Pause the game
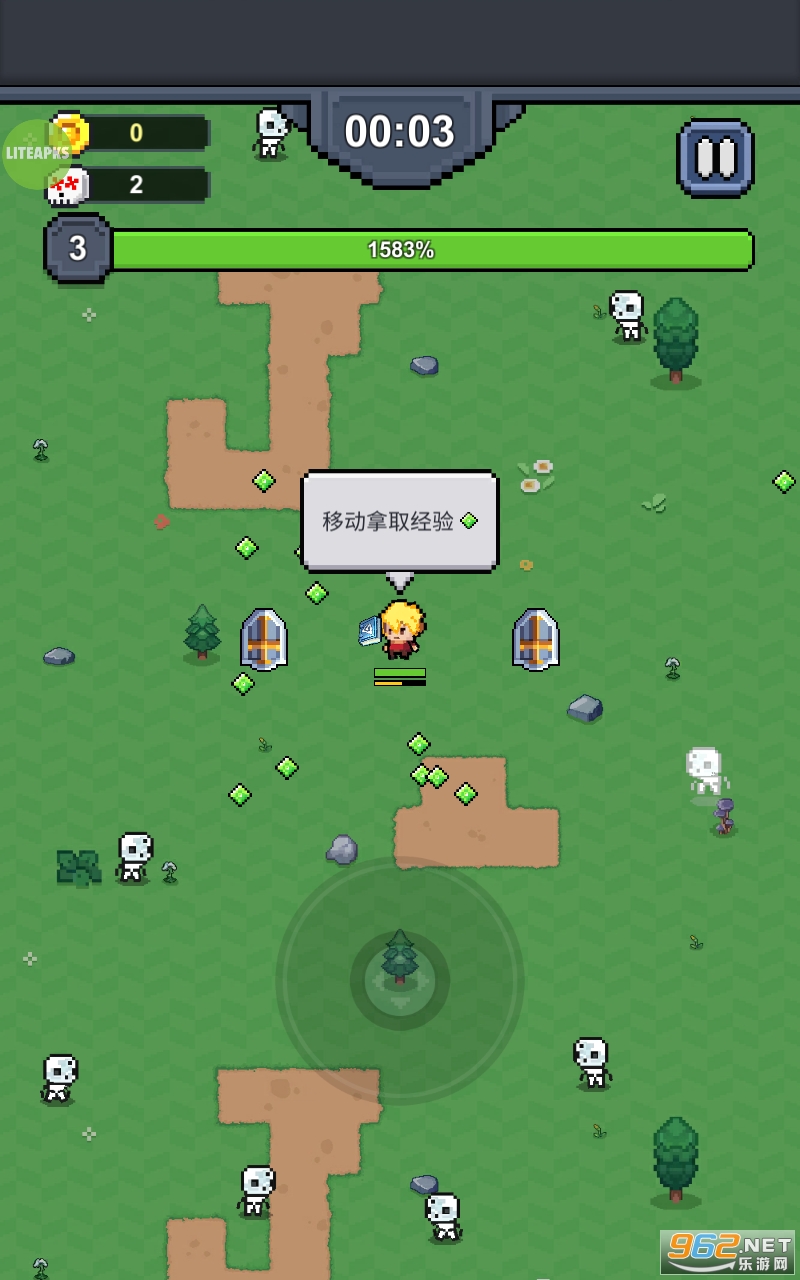Viewport: 800px width, 1280px height. 715,158
